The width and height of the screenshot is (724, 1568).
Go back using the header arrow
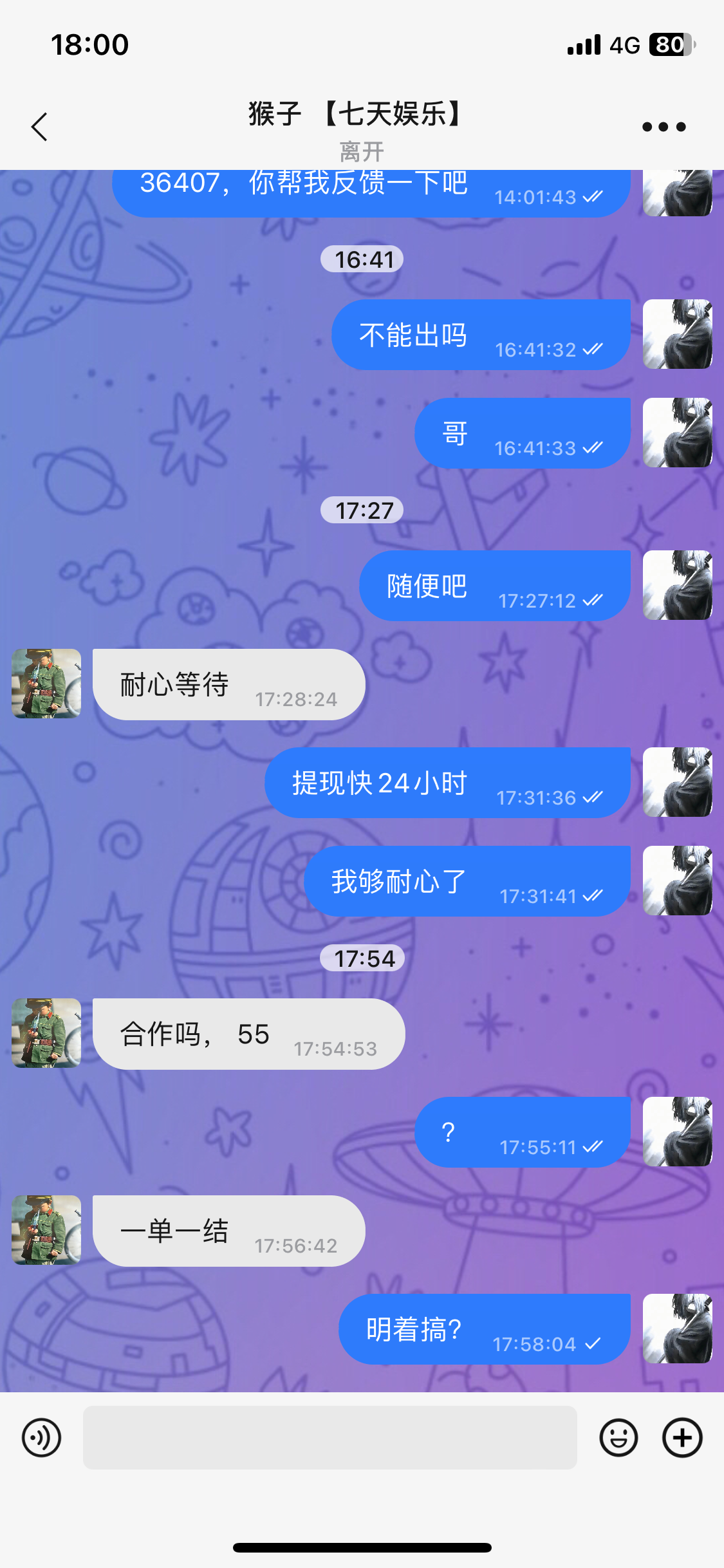point(40,127)
